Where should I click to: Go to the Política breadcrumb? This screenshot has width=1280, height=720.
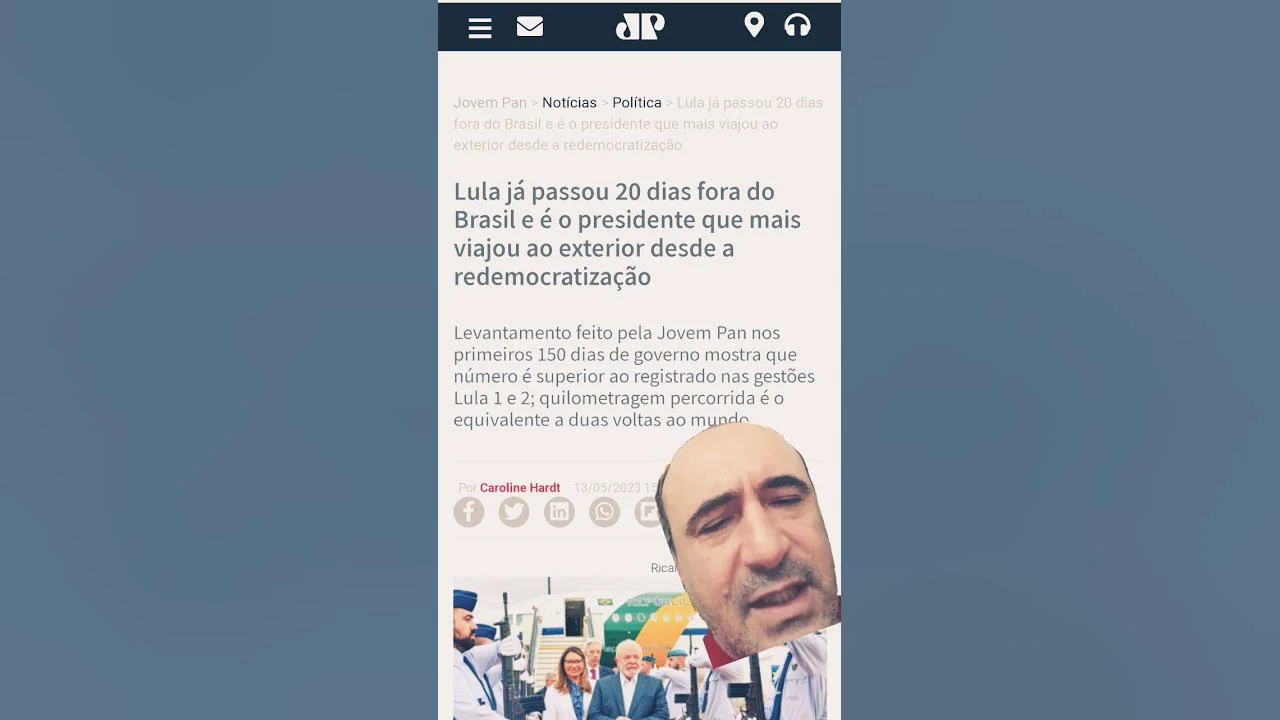click(x=637, y=103)
